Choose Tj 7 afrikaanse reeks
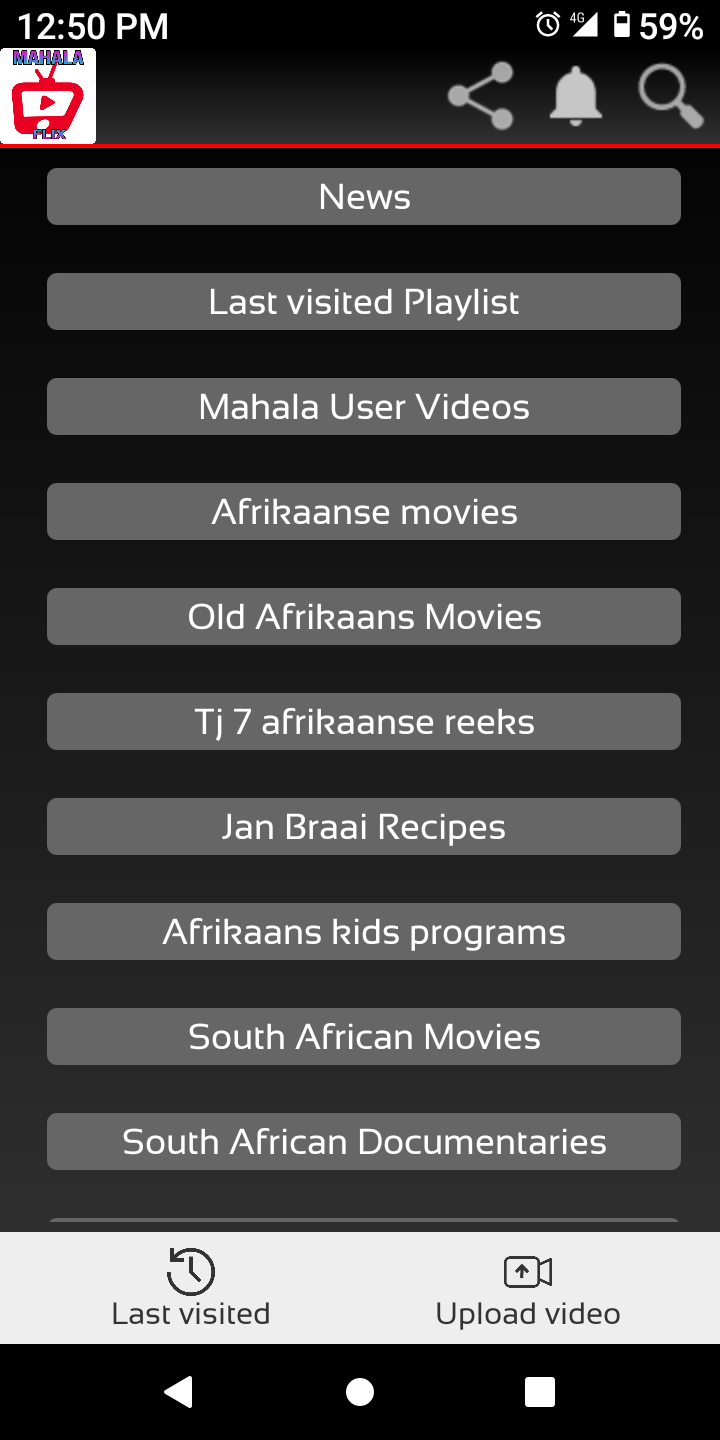 pyautogui.click(x=364, y=722)
